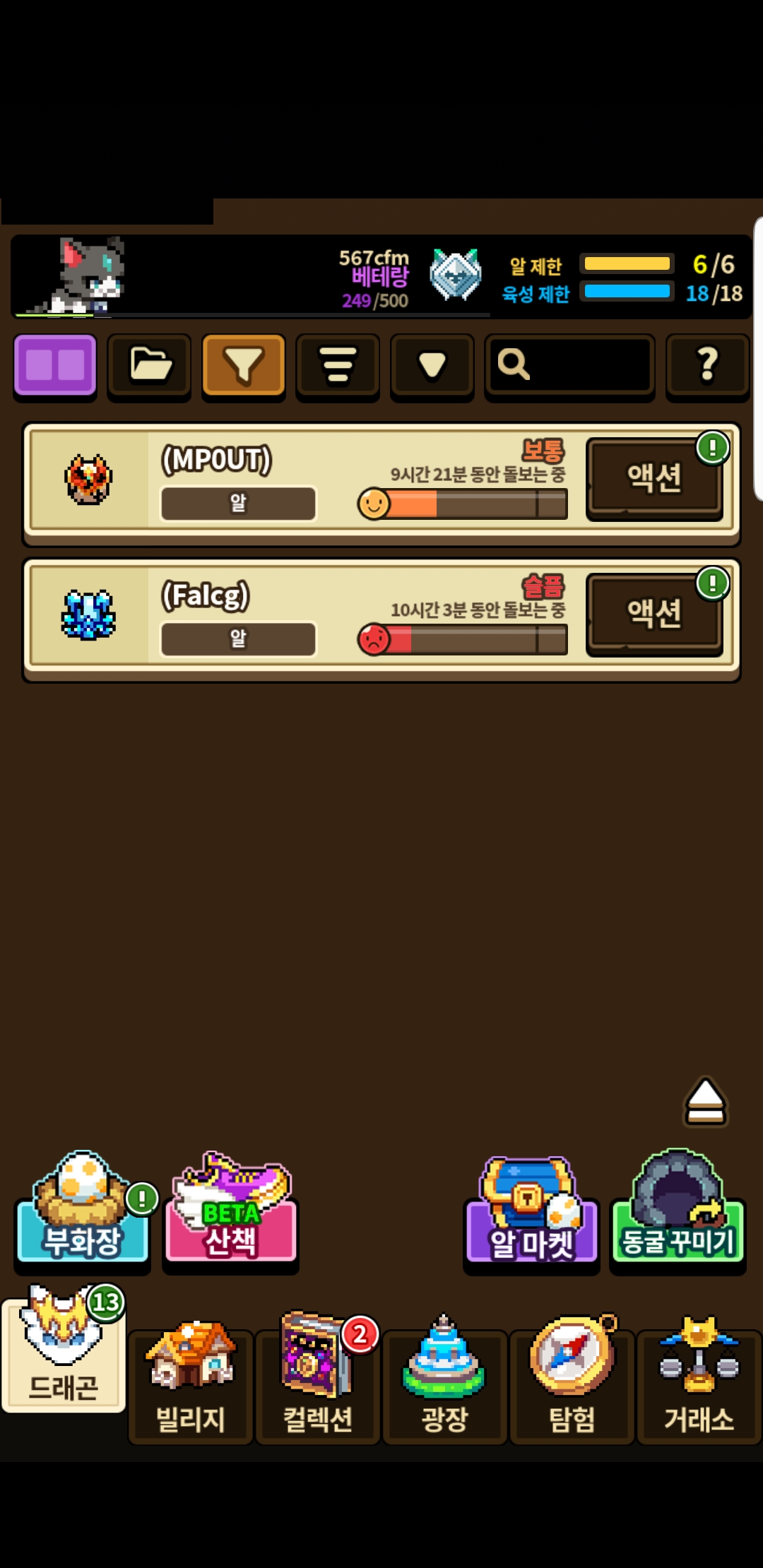Open the question mark help button
The image size is (763, 1568).
point(707,365)
